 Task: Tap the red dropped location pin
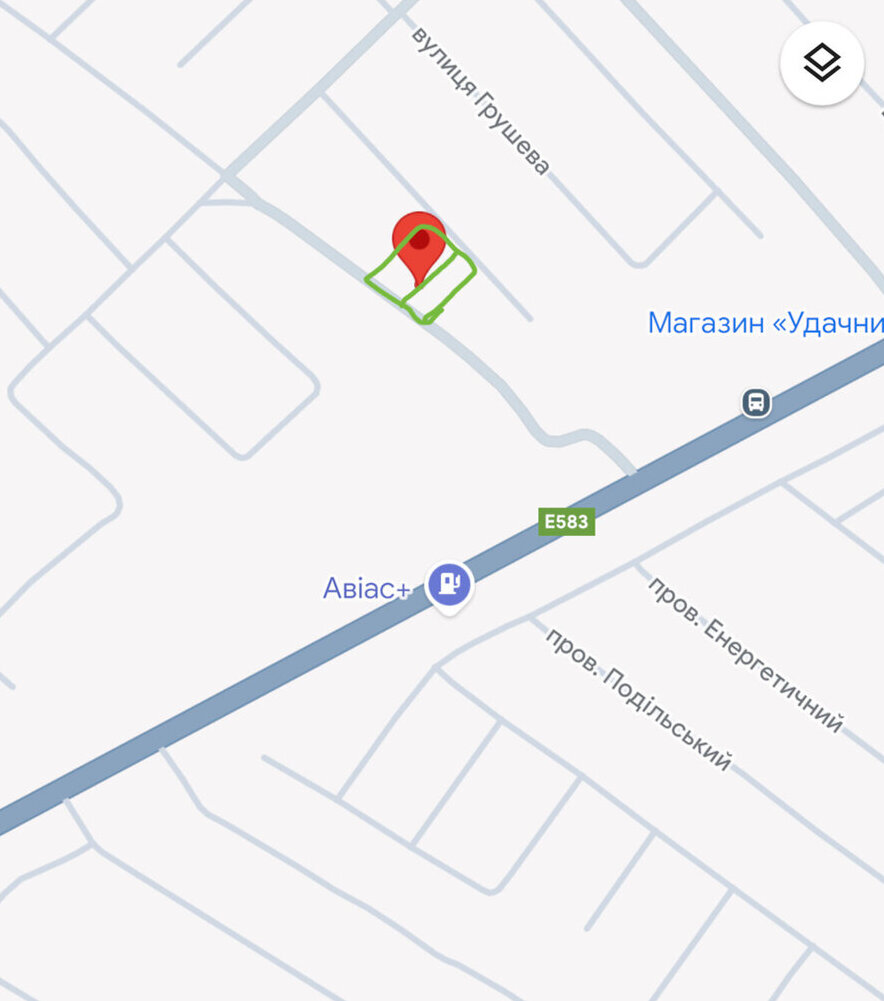click(419, 244)
